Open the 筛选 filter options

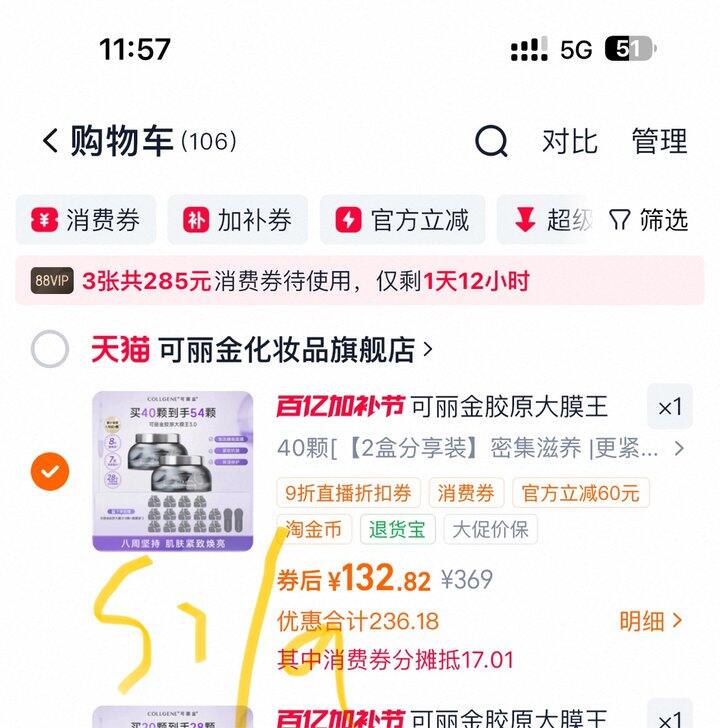click(649, 220)
